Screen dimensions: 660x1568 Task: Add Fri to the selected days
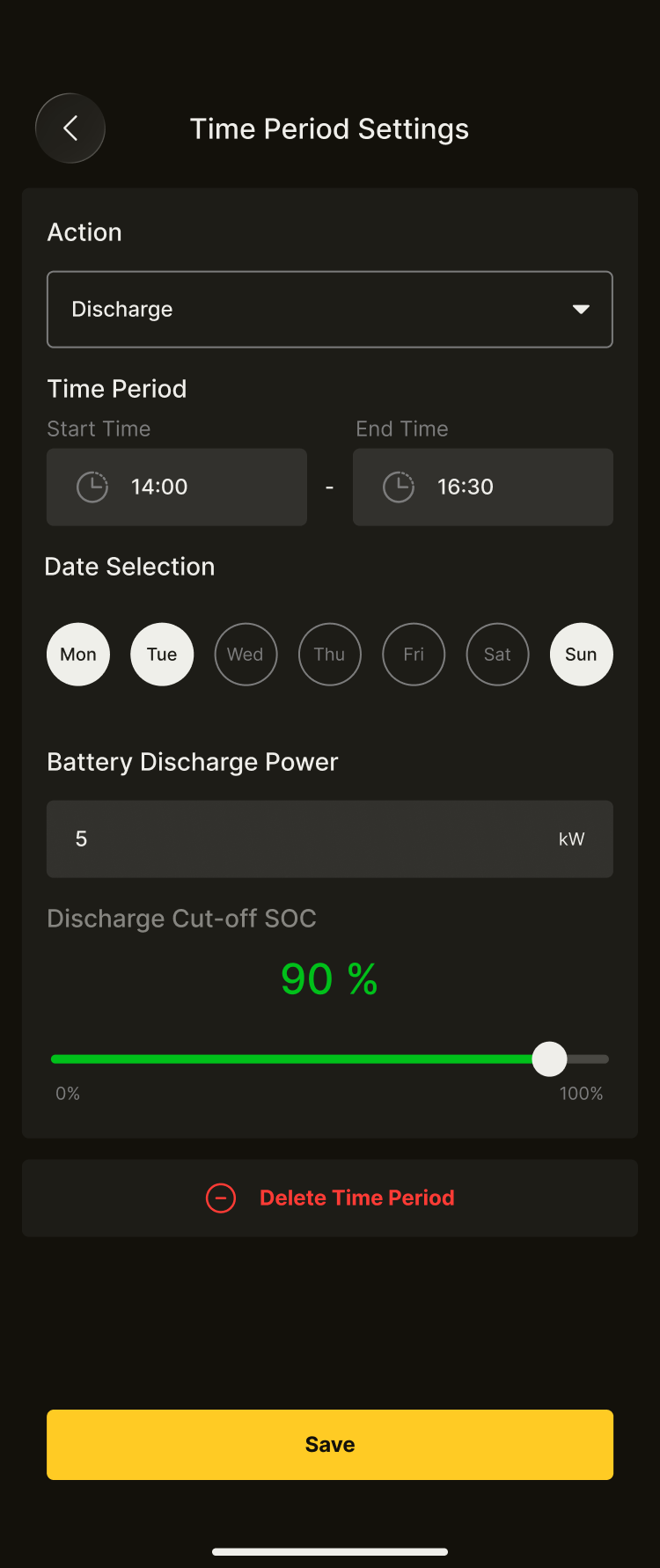[414, 655]
